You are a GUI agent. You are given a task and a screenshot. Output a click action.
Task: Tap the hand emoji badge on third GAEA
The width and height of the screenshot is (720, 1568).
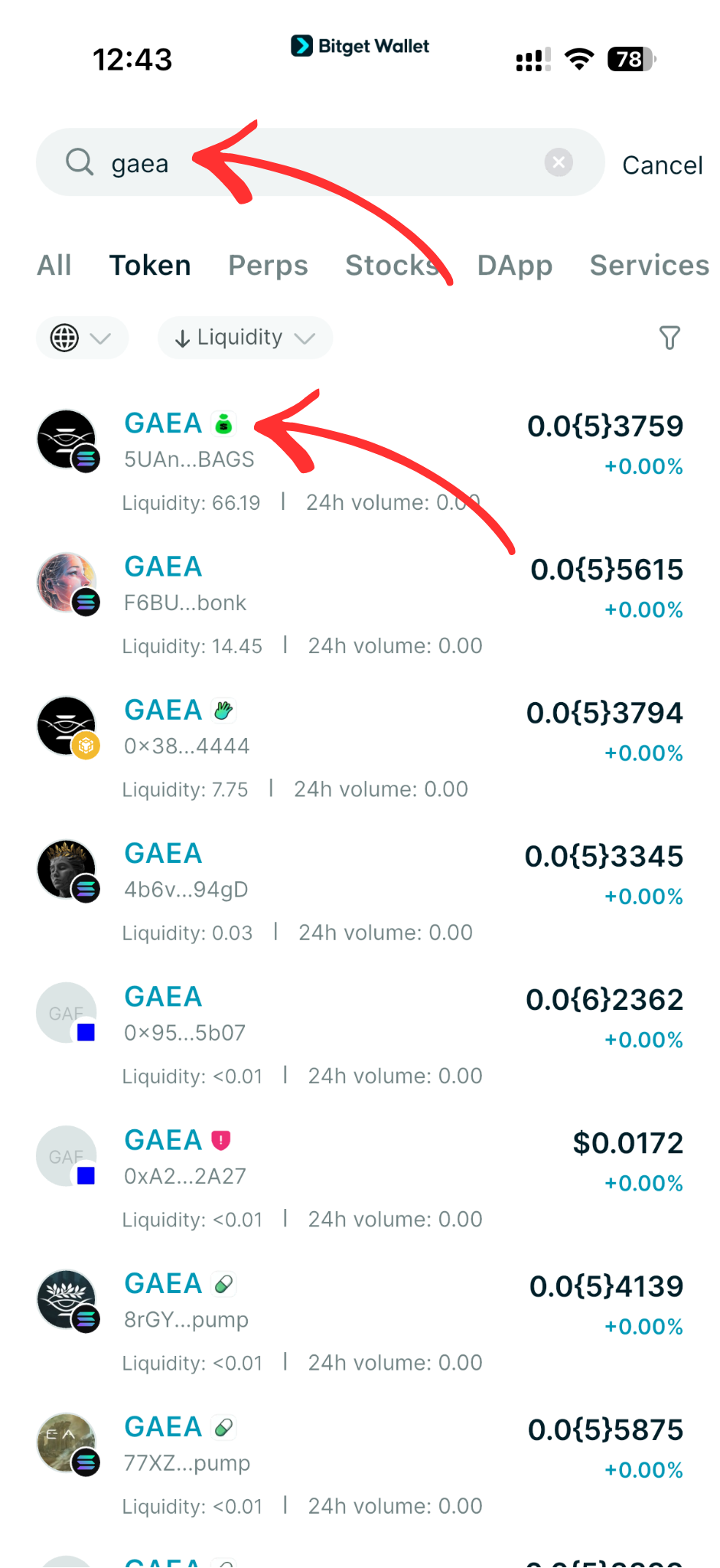click(223, 709)
